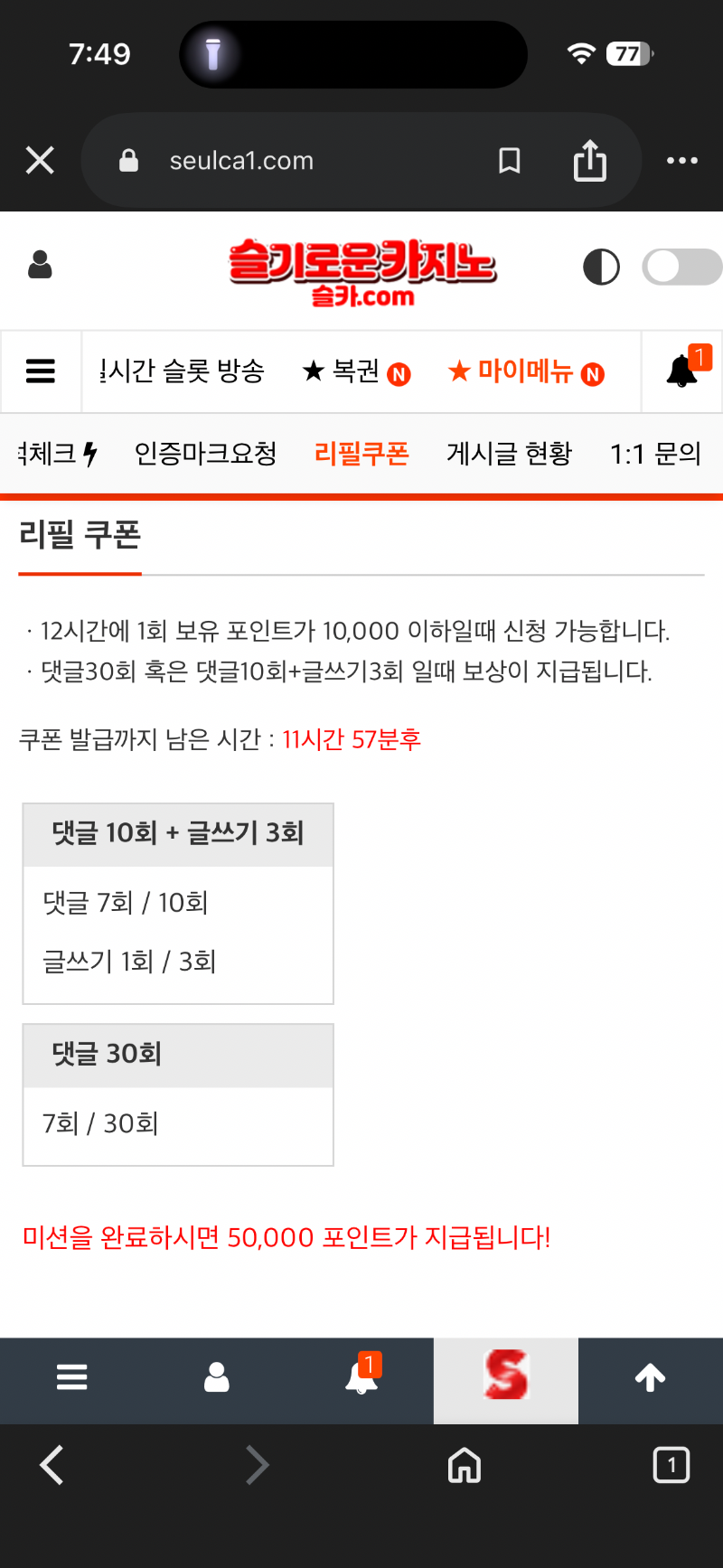Screen dimensions: 723x1568
Task: Tap the red S button in bottom bar
Action: pyautogui.click(x=506, y=1377)
